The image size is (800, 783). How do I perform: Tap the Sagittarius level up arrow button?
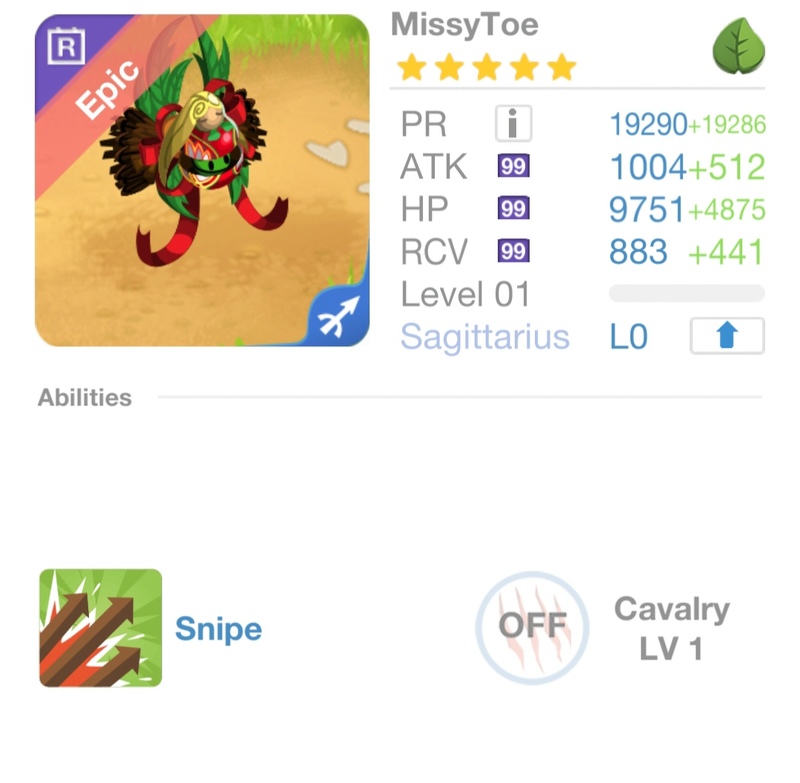(727, 336)
